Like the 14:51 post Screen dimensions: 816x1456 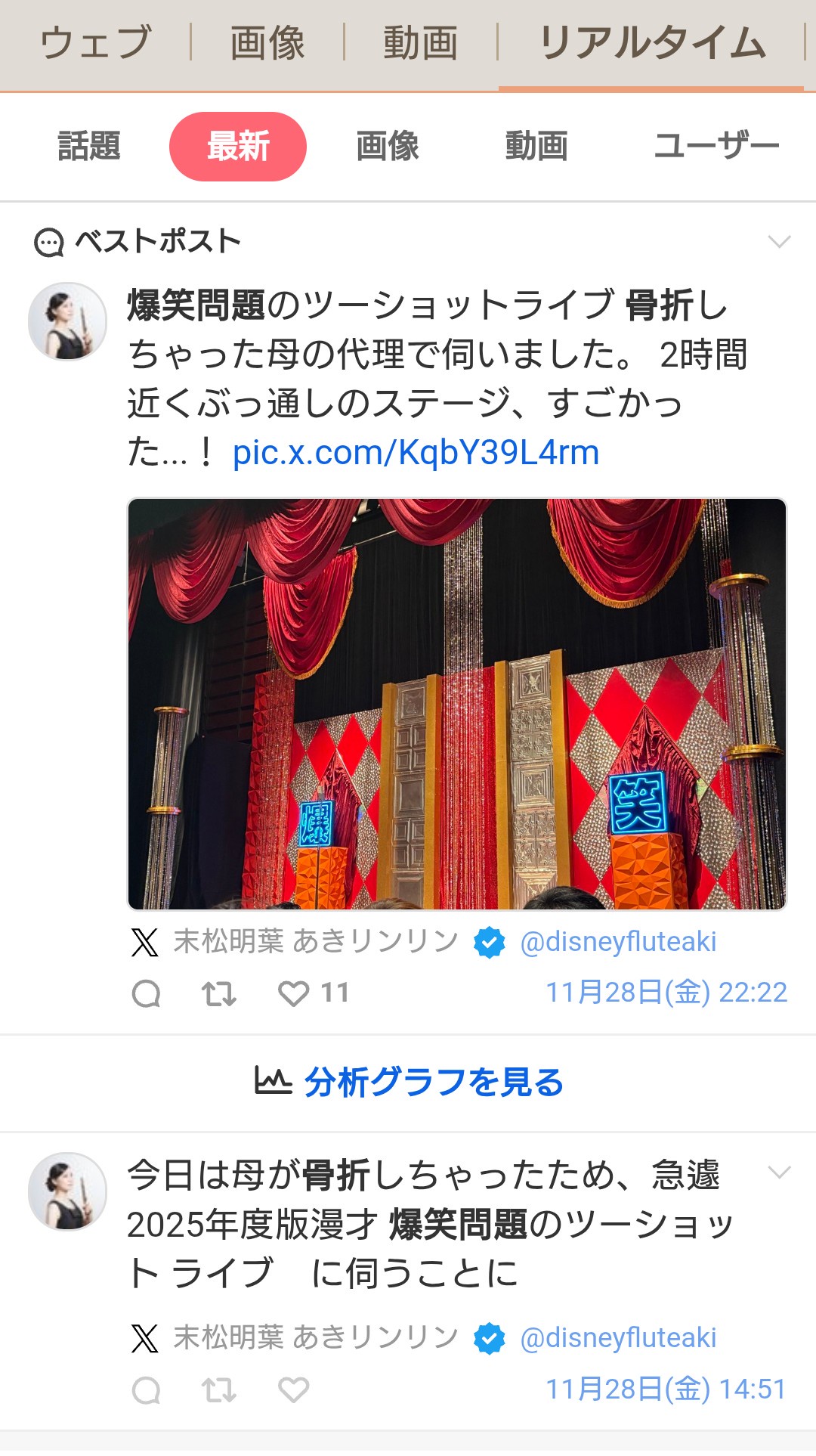294,1389
